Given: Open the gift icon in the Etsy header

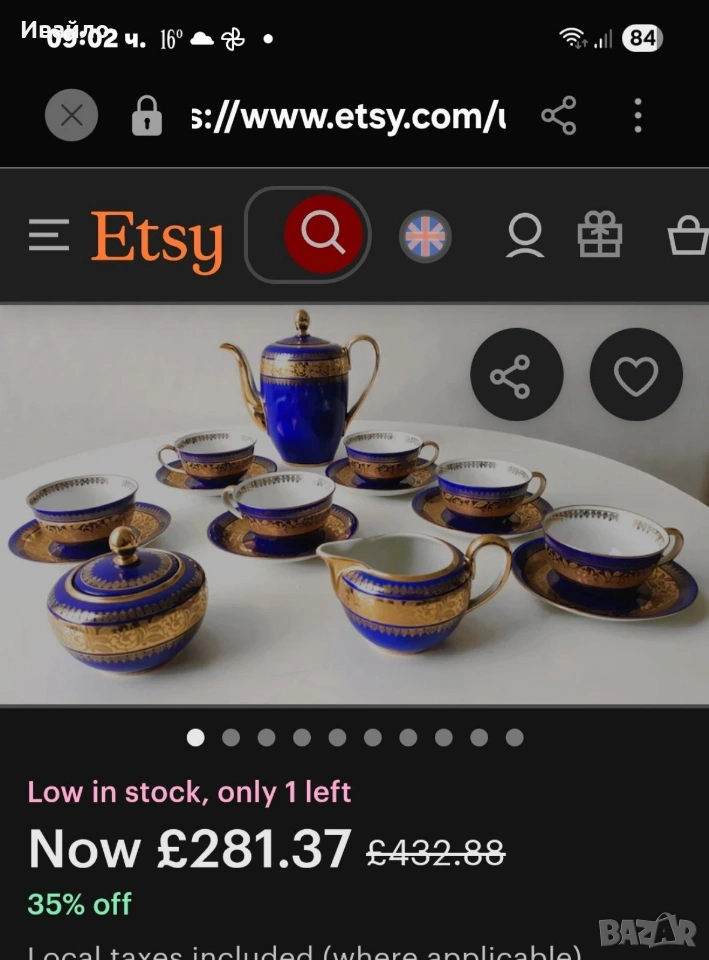Looking at the screenshot, I should point(600,236).
